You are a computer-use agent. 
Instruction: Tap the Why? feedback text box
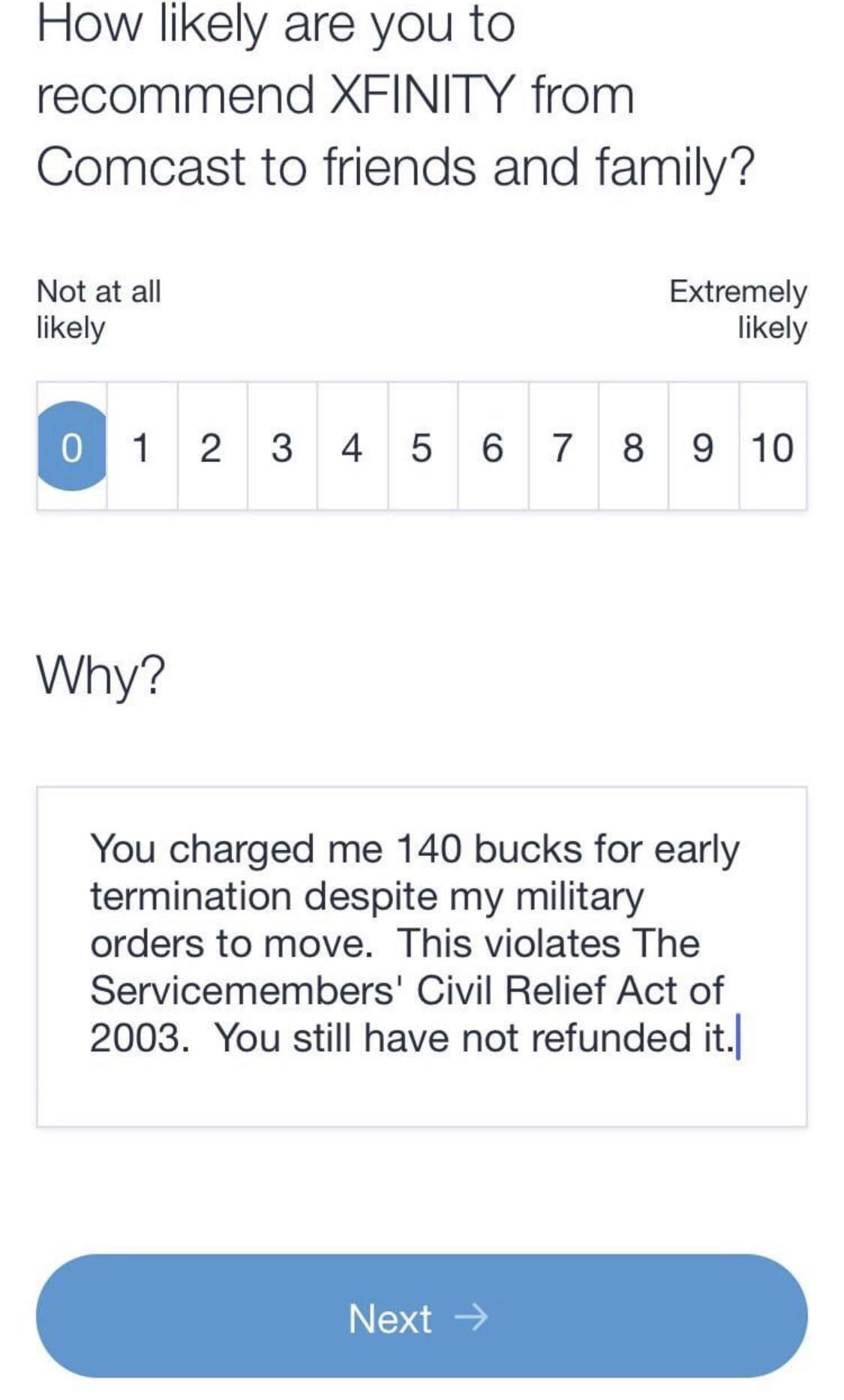click(x=422, y=956)
